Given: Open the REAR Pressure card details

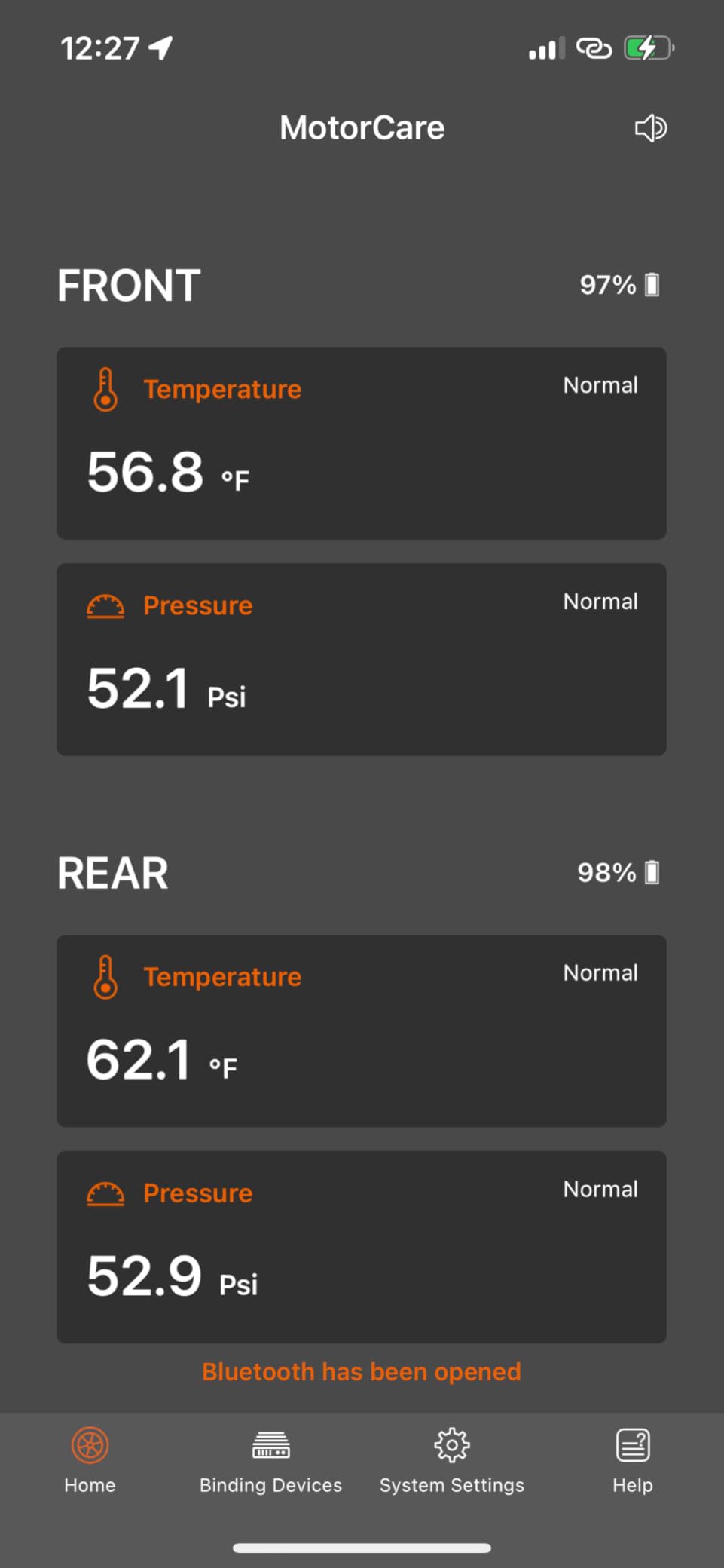Looking at the screenshot, I should [x=362, y=1248].
